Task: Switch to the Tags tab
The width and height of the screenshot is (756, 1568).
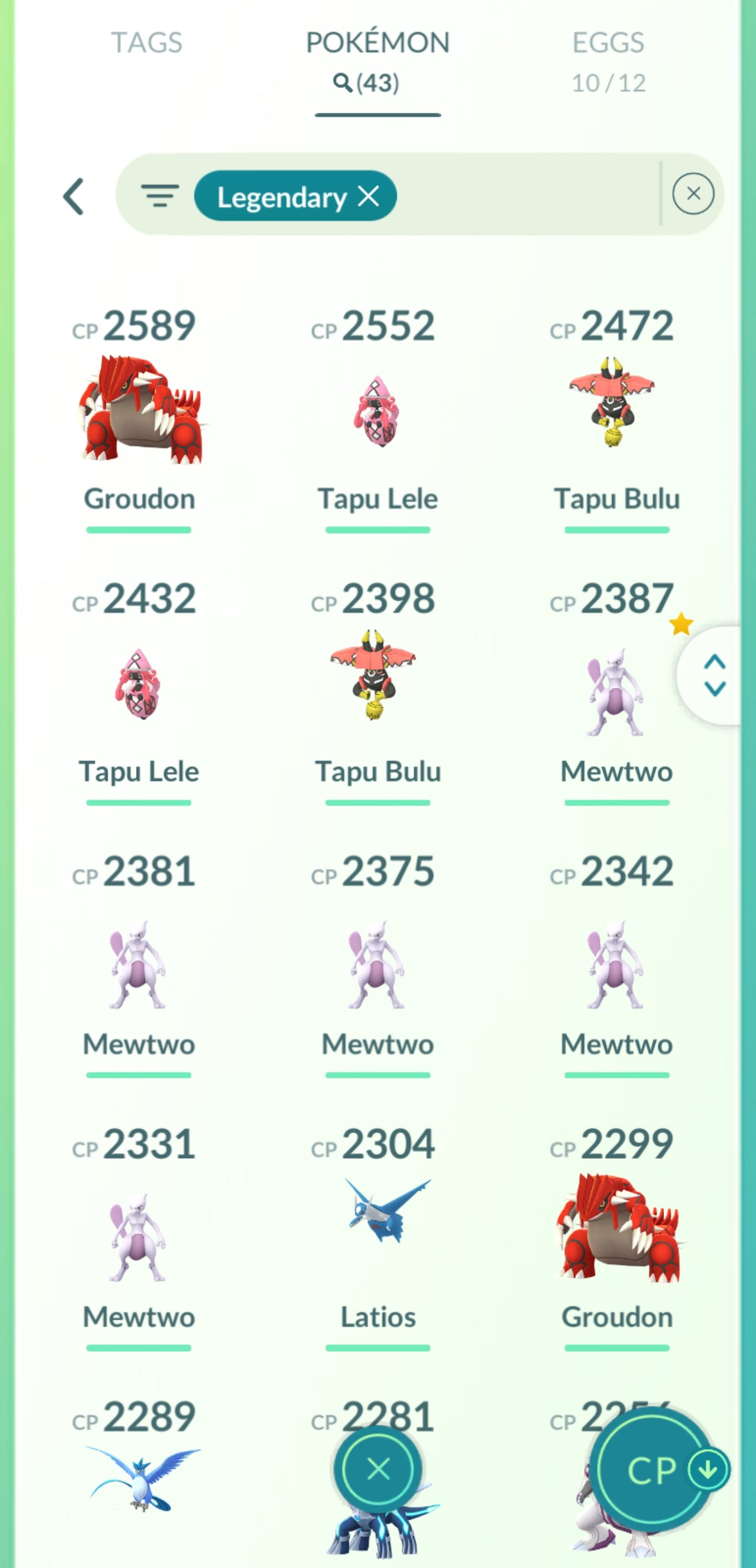Action: tap(146, 43)
